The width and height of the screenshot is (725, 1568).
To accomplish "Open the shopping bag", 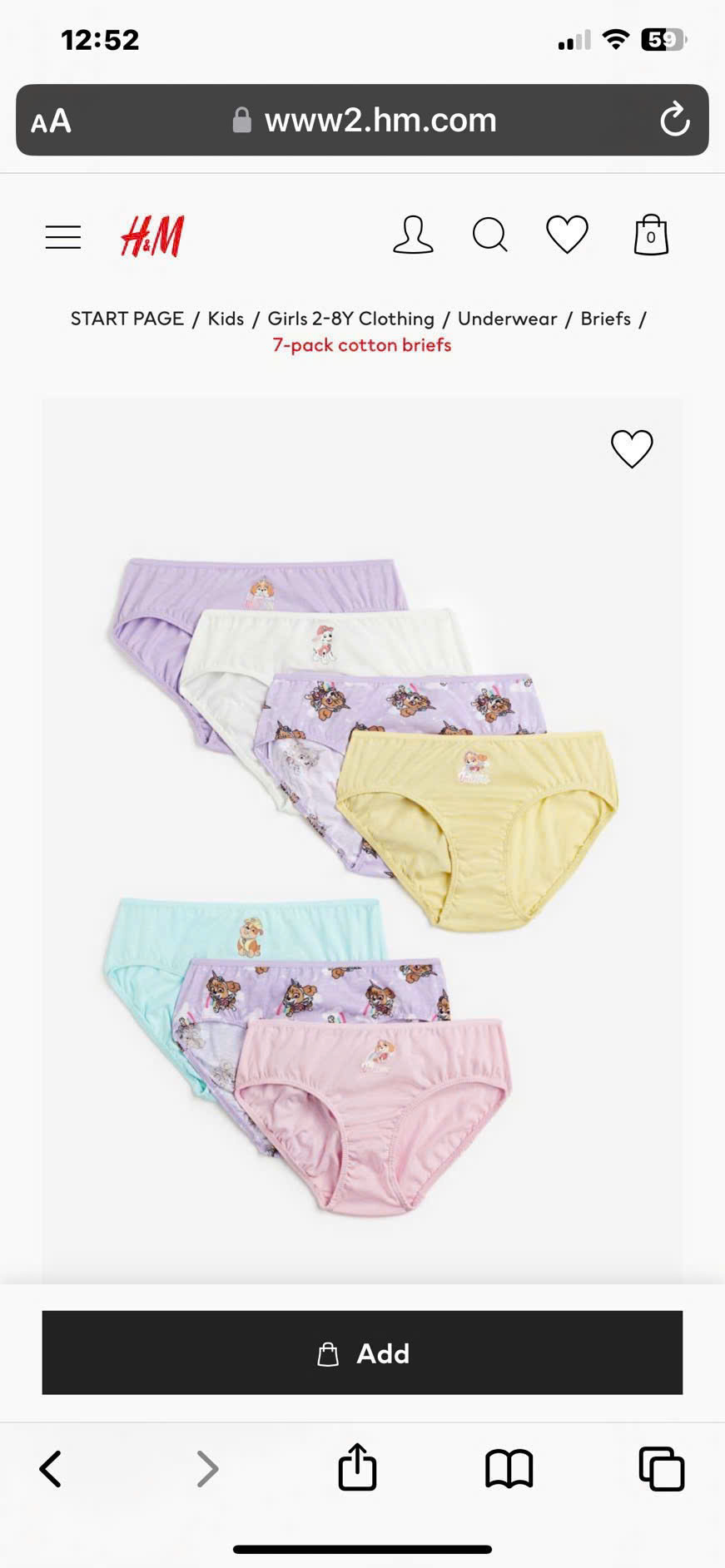I will (651, 235).
